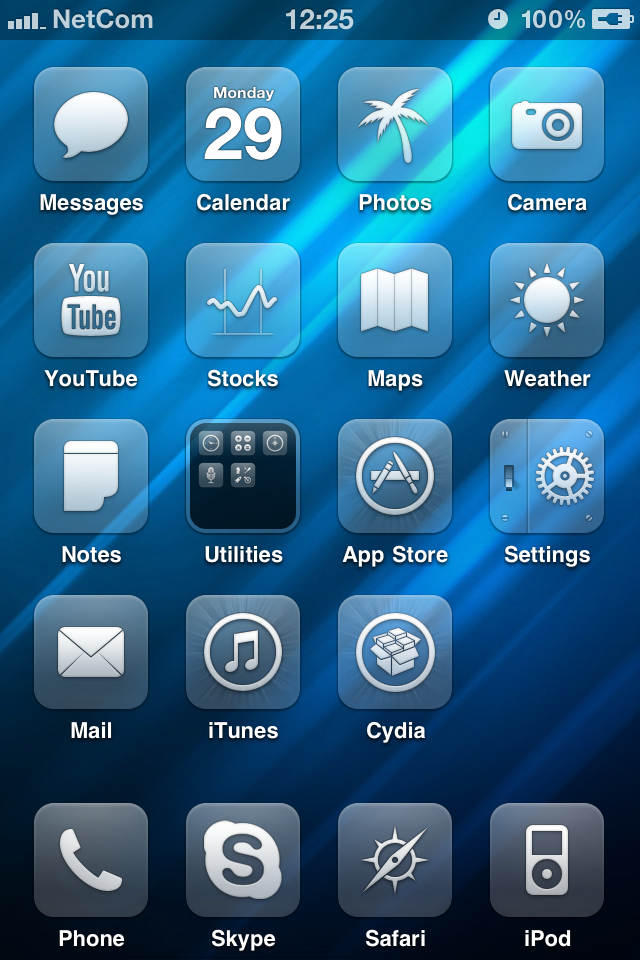The image size is (640, 960).
Task: Launch the Camera app
Action: pyautogui.click(x=547, y=125)
